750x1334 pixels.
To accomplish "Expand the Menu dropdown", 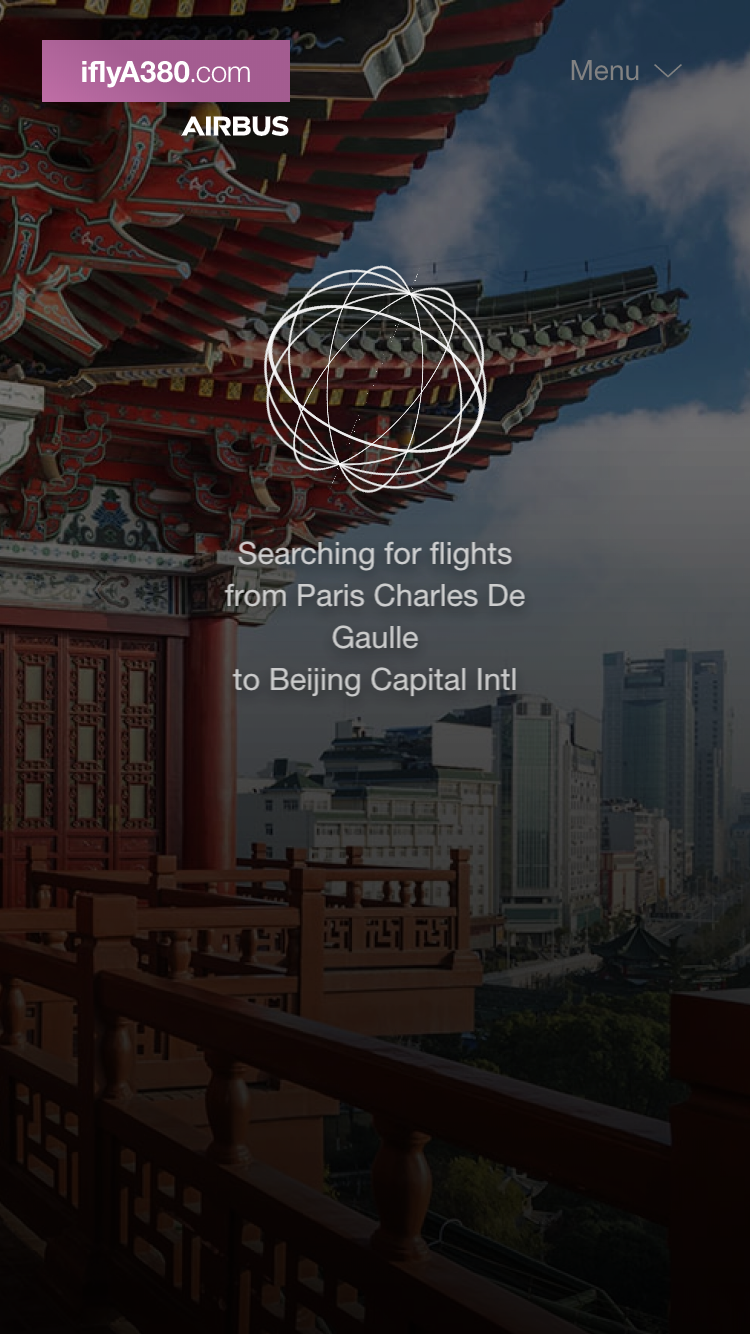I will tap(625, 71).
